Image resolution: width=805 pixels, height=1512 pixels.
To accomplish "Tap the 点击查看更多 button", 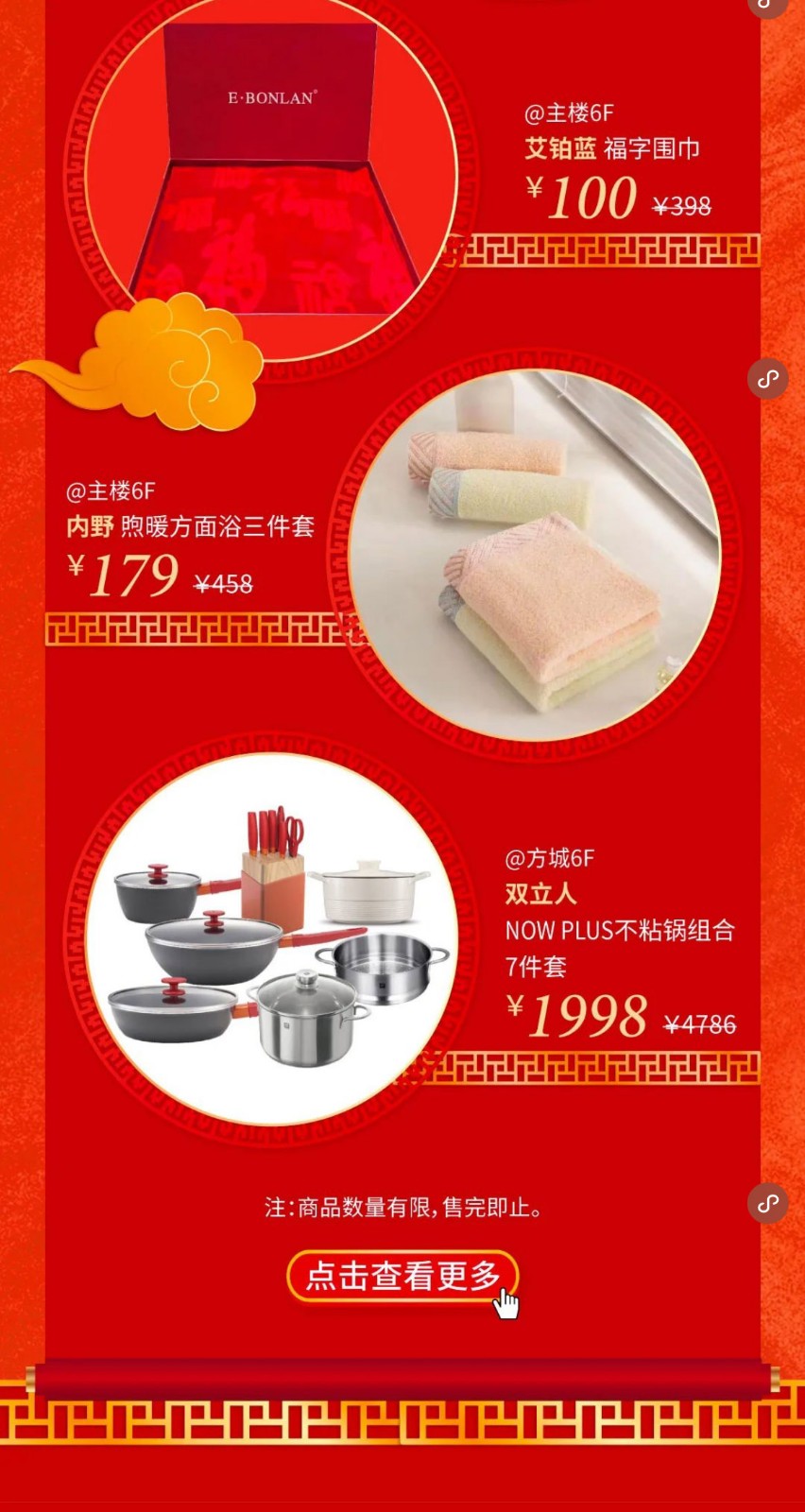I will pyautogui.click(x=402, y=1276).
